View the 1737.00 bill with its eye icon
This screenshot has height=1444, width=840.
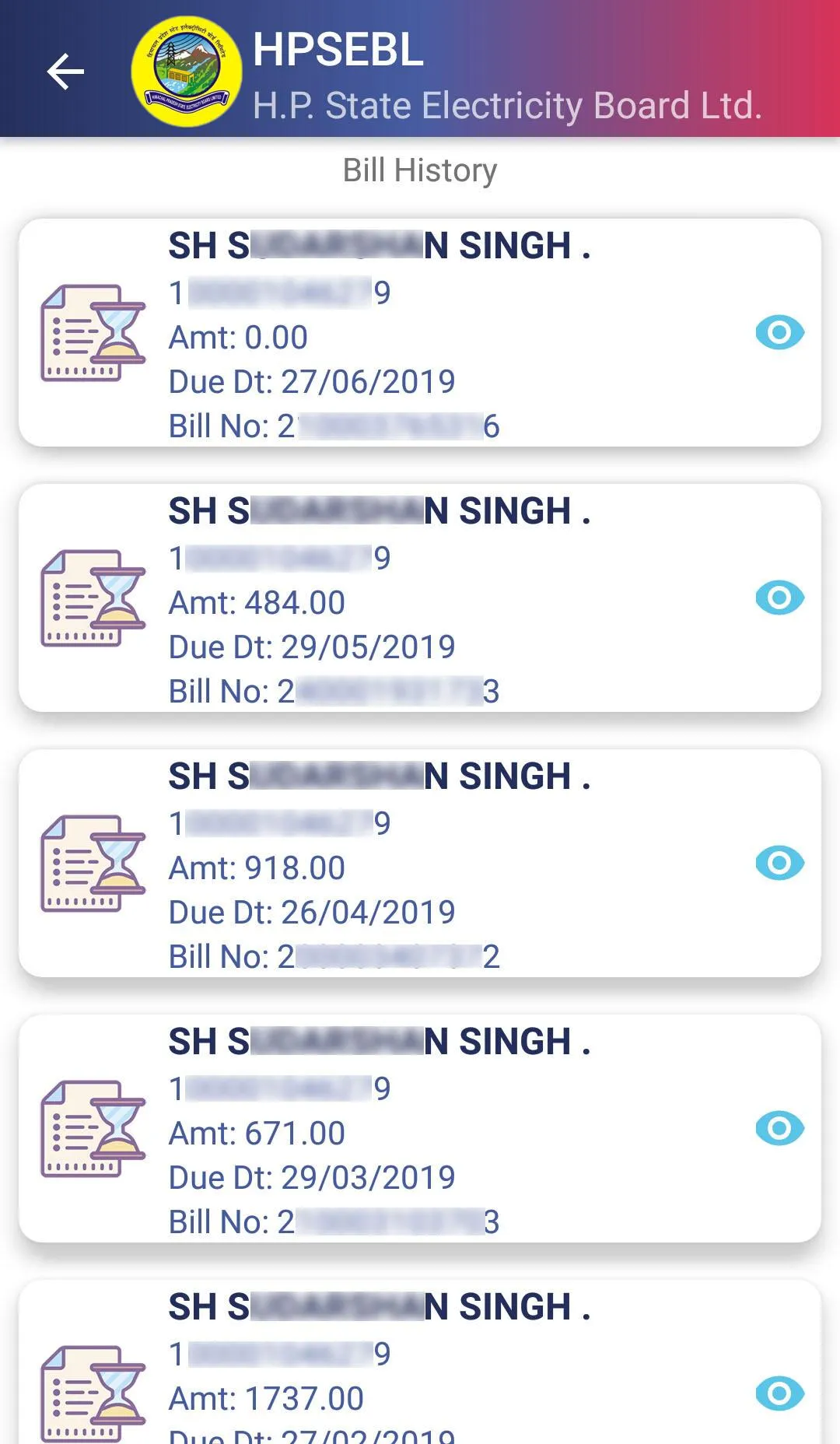point(782,1393)
